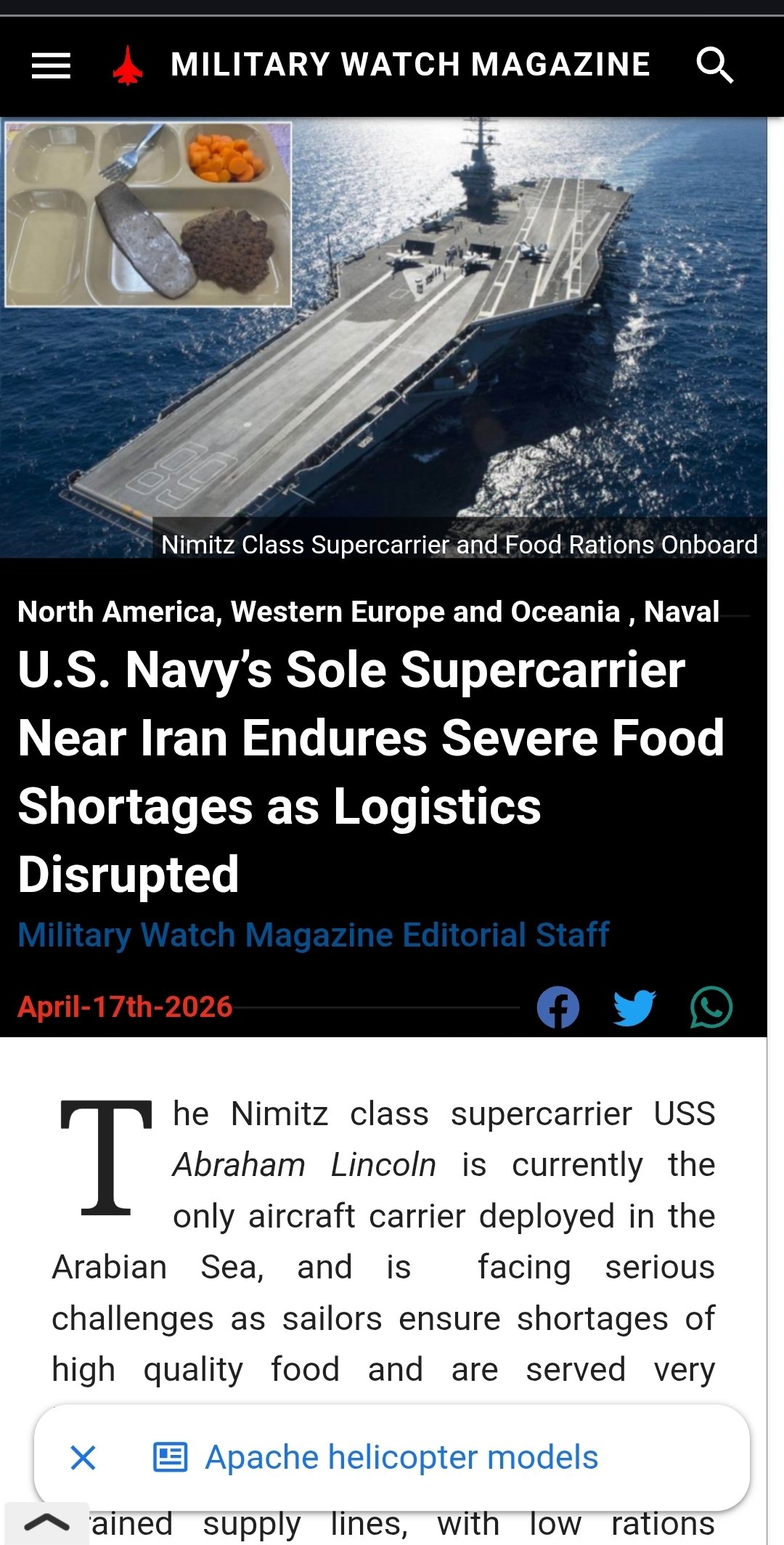Dismiss the Apache helicopter models banner
The height and width of the screenshot is (1545, 784).
[x=83, y=1457]
